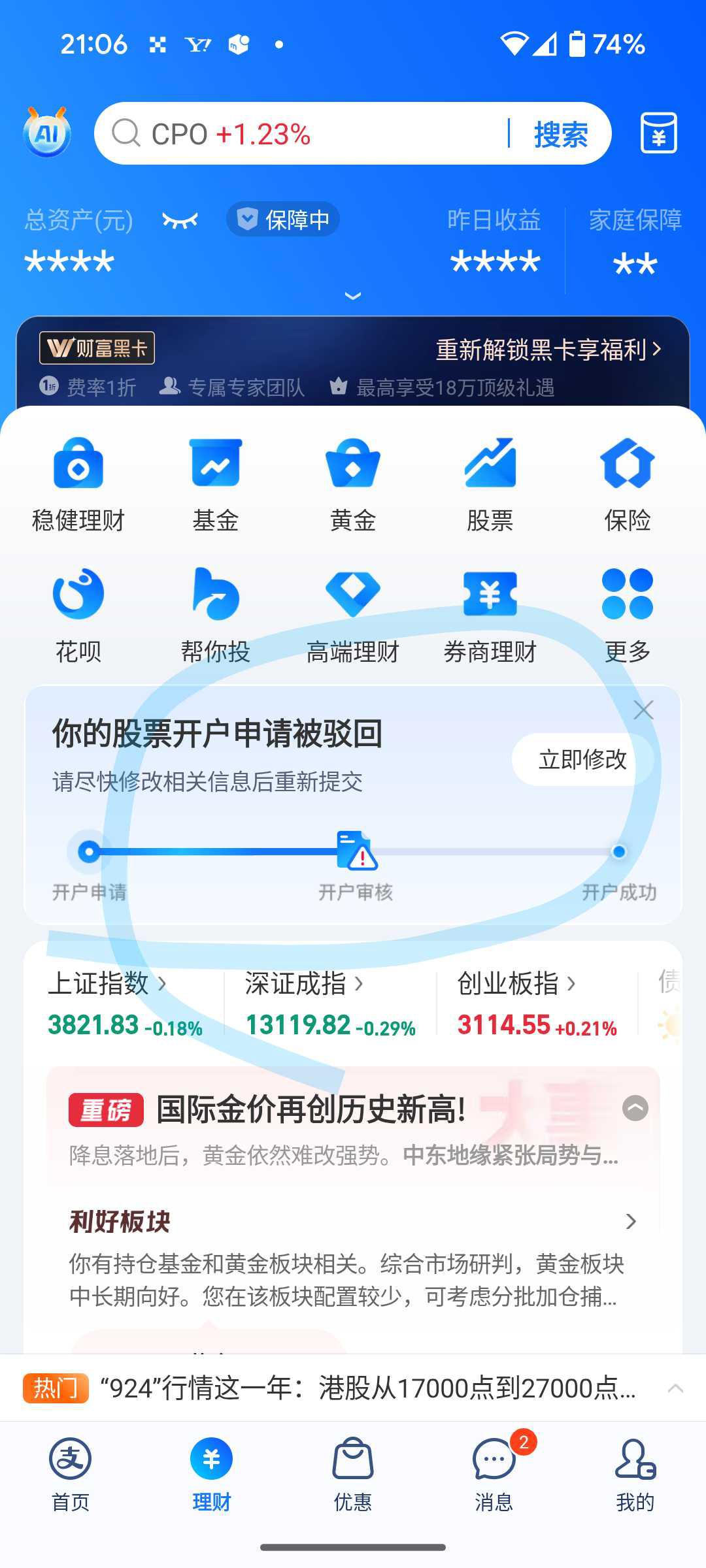Switch to the 消息 tab
Image resolution: width=706 pixels, height=1568 pixels.
494,1473
